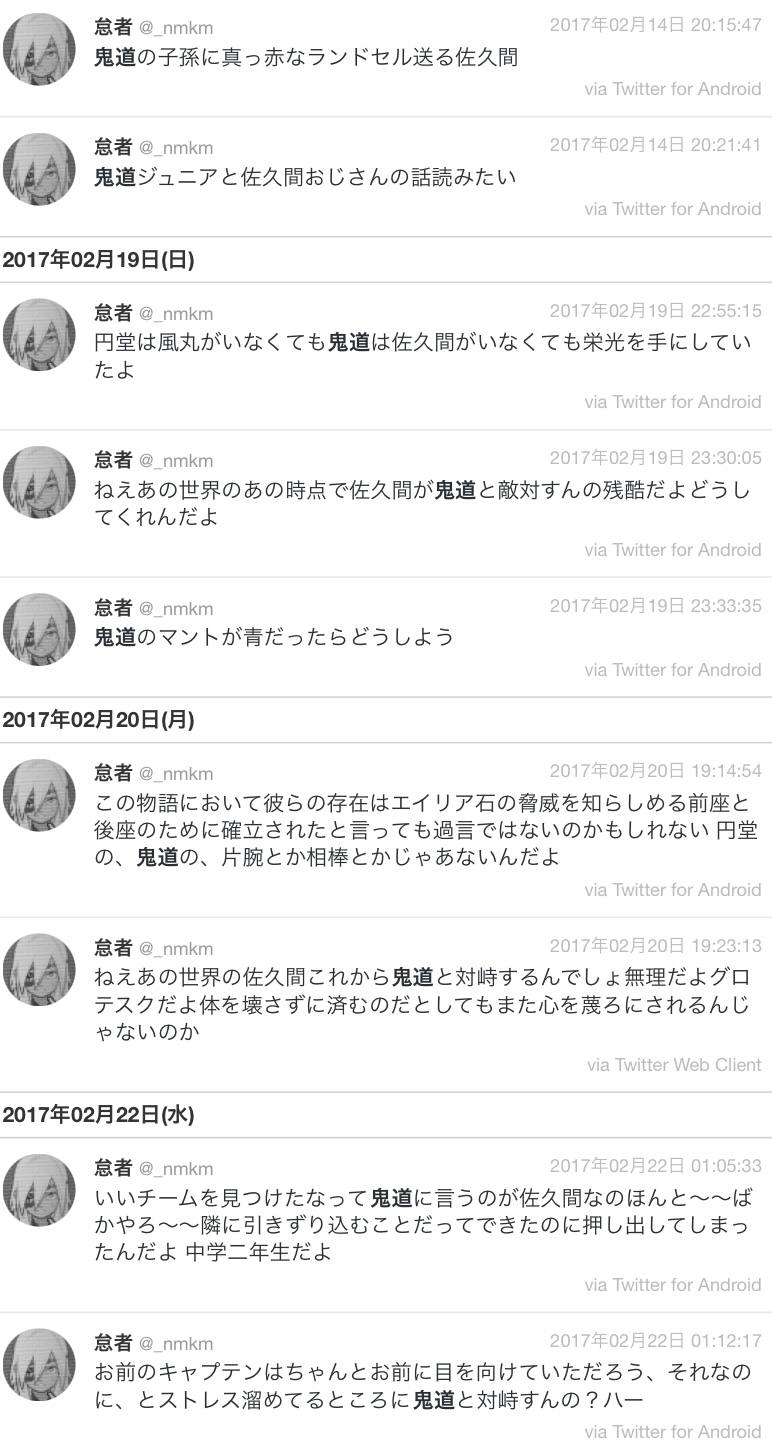The image size is (772, 1447).
Task: Tap the avatar beside the ランドセル tweet
Action: 41,51
